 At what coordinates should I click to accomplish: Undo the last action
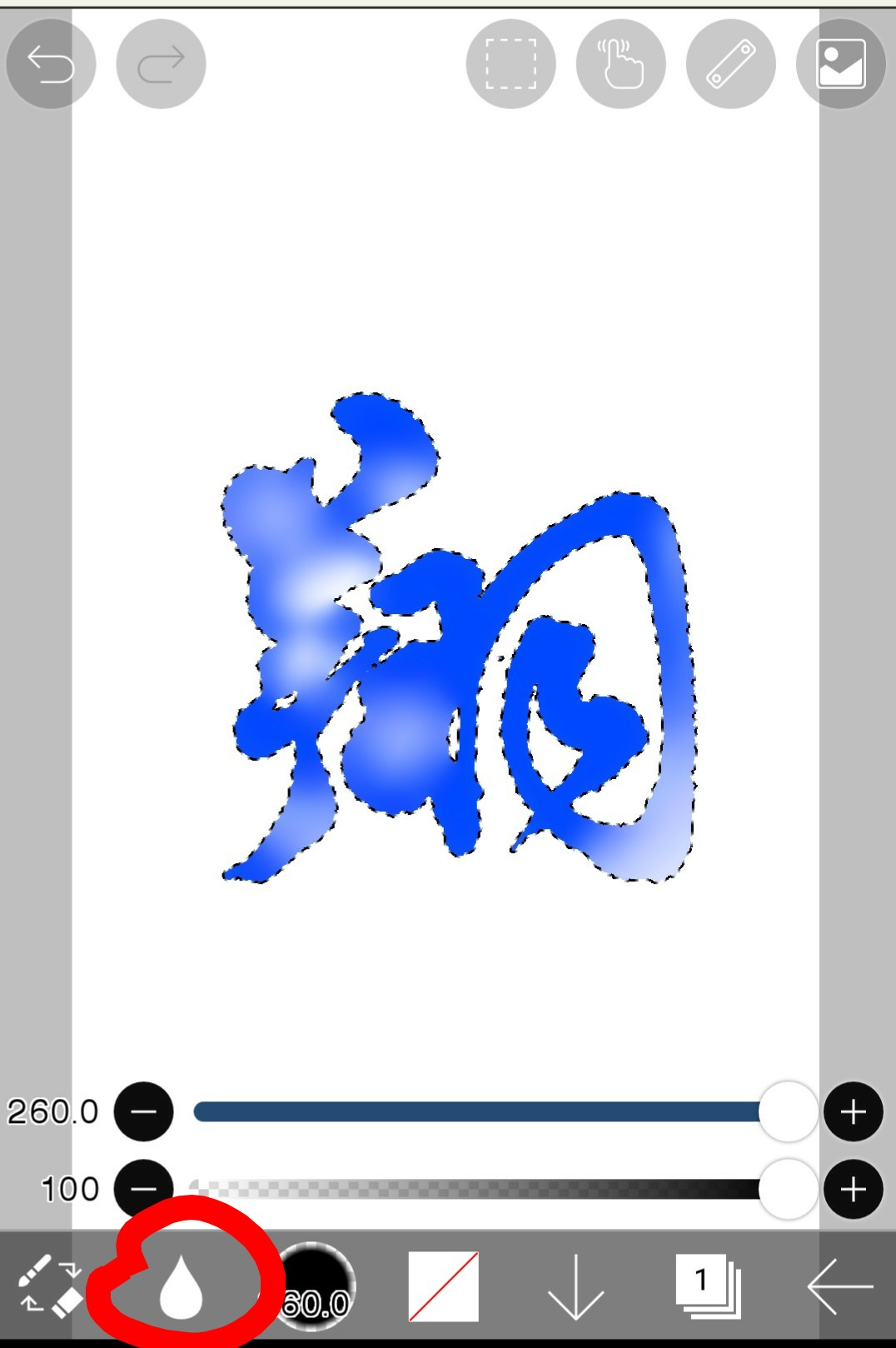tap(51, 64)
